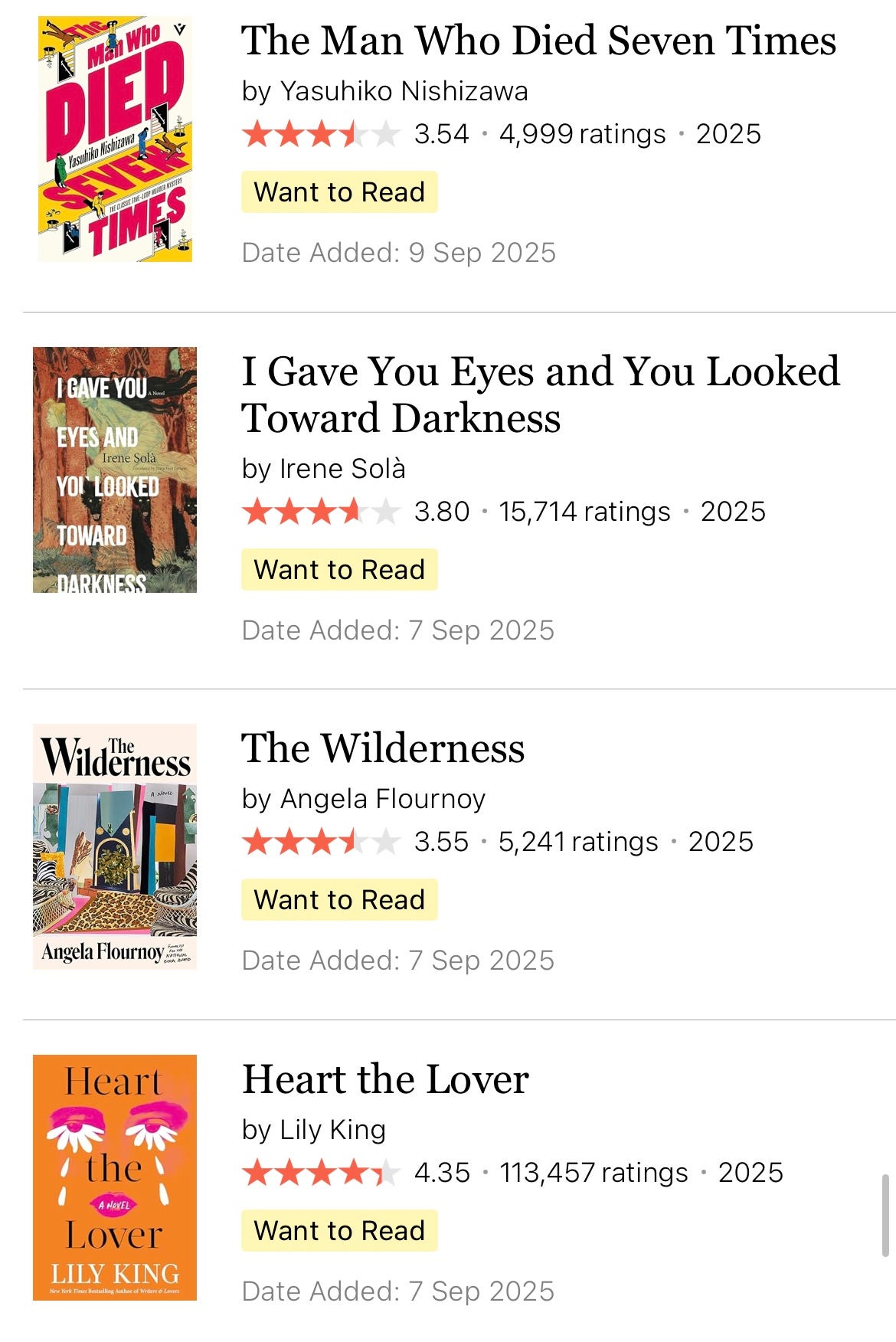View author Yasuhiko Nishizawa's page
This screenshot has width=896, height=1342.
pyautogui.click(x=404, y=91)
